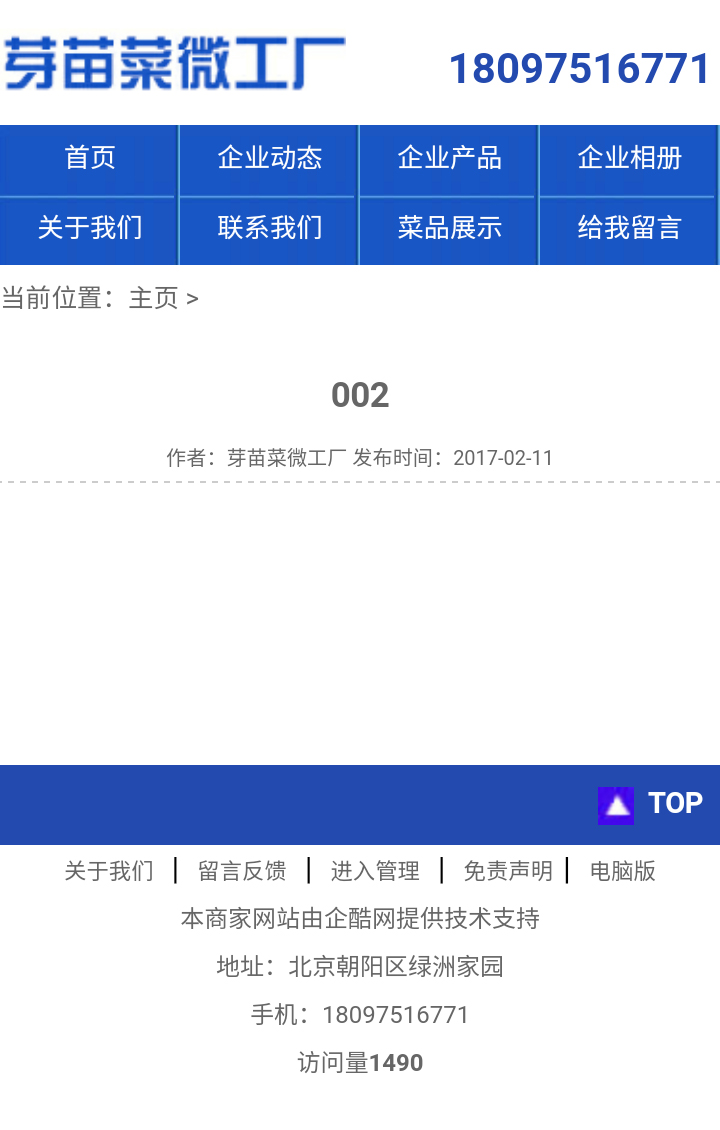This screenshot has width=720, height=1130.
Task: Open footer 关于我们 link
Action: click(x=109, y=871)
